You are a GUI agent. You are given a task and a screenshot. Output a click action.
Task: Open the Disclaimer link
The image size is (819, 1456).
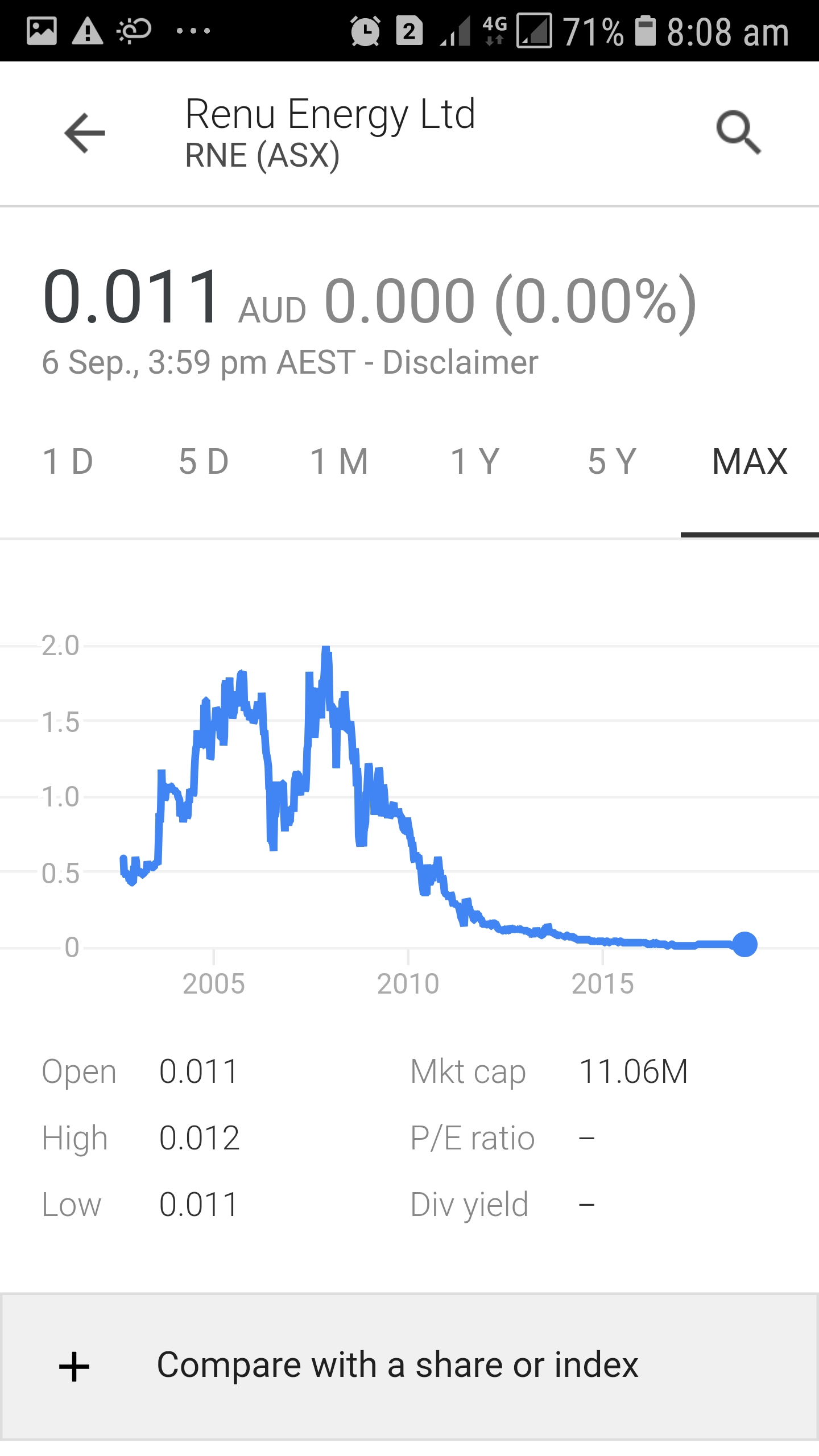tap(460, 362)
